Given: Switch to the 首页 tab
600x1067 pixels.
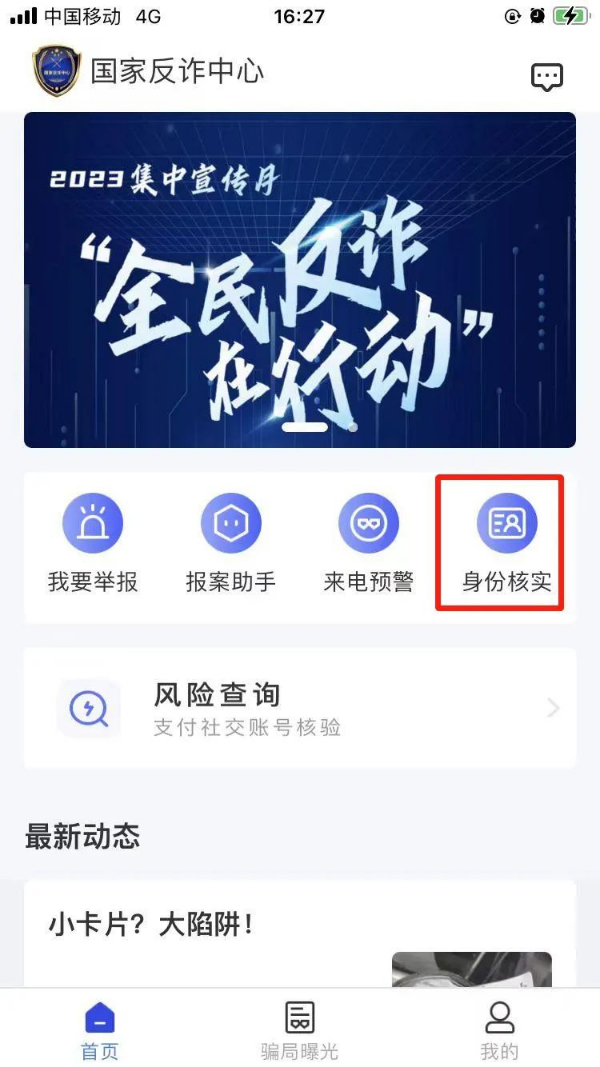Looking at the screenshot, I should coord(100,1030).
